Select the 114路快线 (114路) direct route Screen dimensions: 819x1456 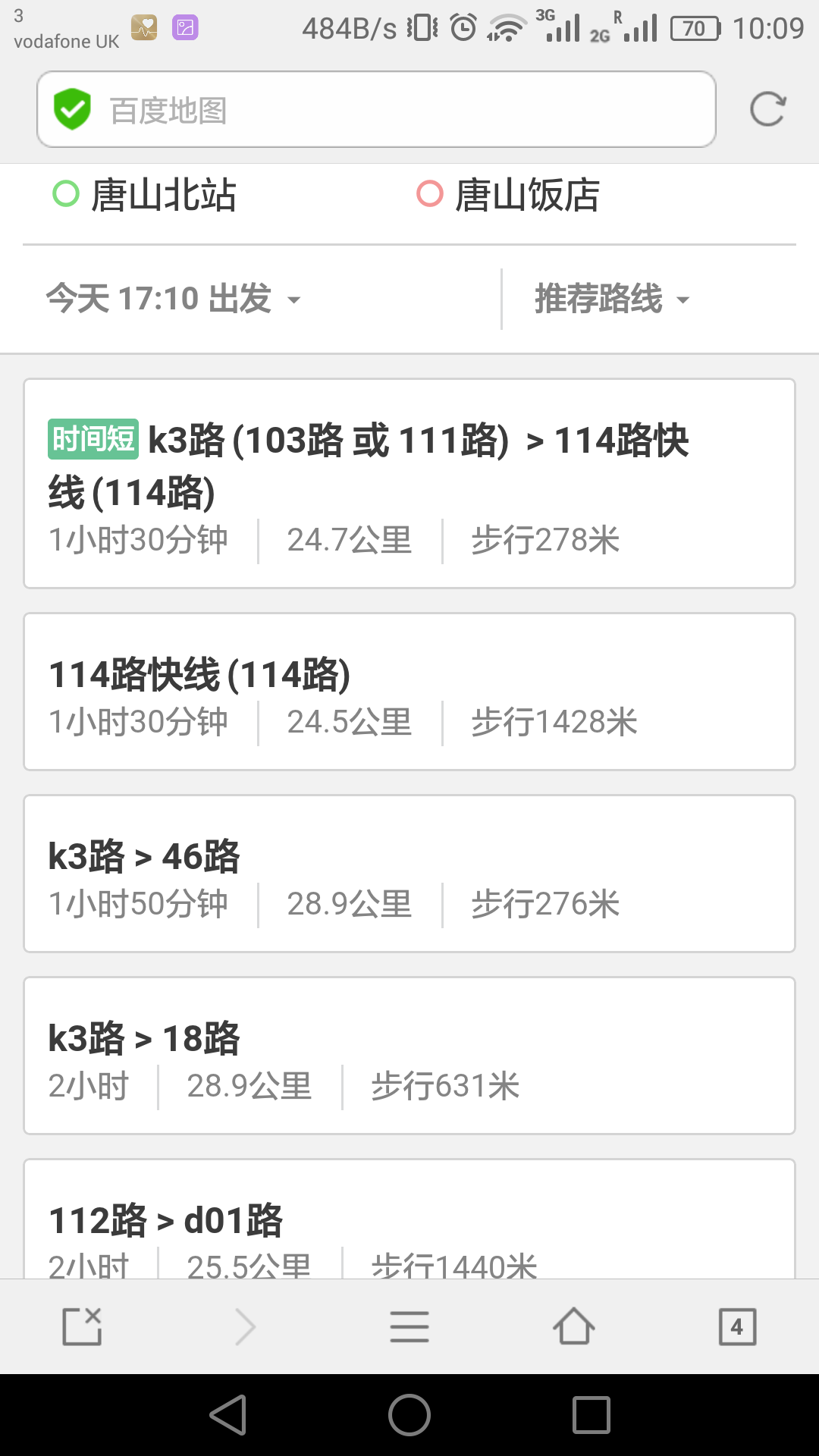[x=409, y=692]
